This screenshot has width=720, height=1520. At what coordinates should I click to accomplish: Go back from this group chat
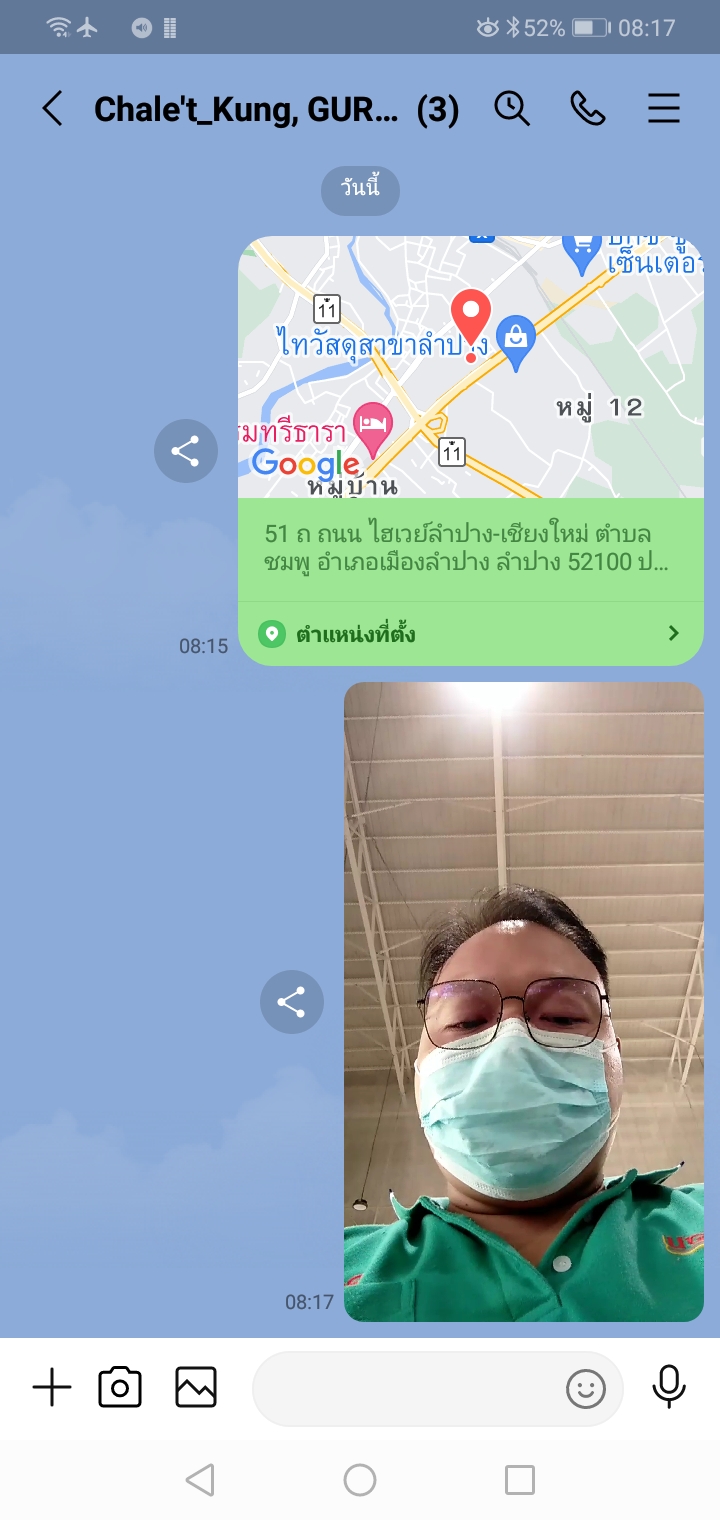(52, 109)
